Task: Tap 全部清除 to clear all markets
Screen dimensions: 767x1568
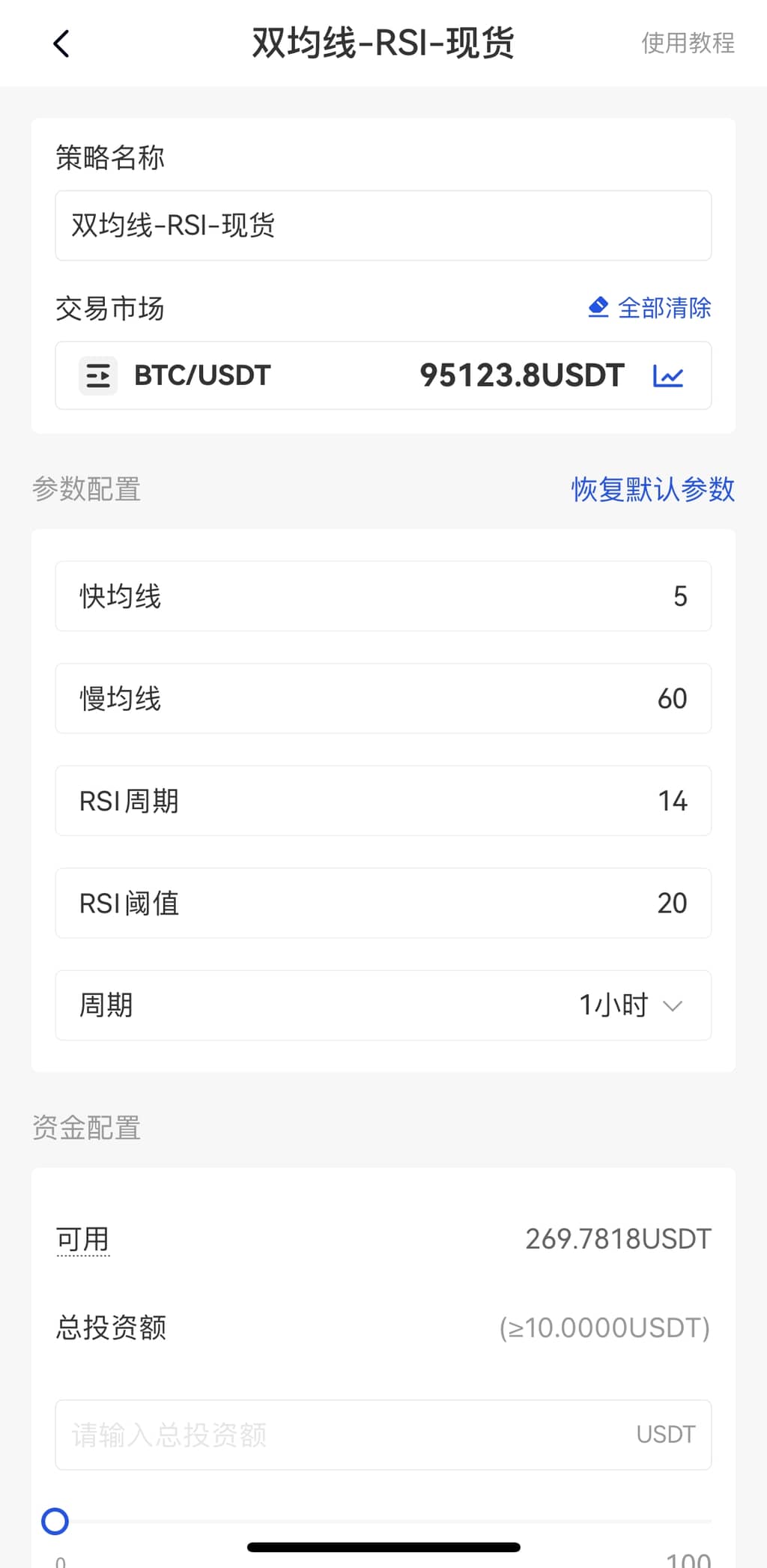Action: click(x=650, y=308)
